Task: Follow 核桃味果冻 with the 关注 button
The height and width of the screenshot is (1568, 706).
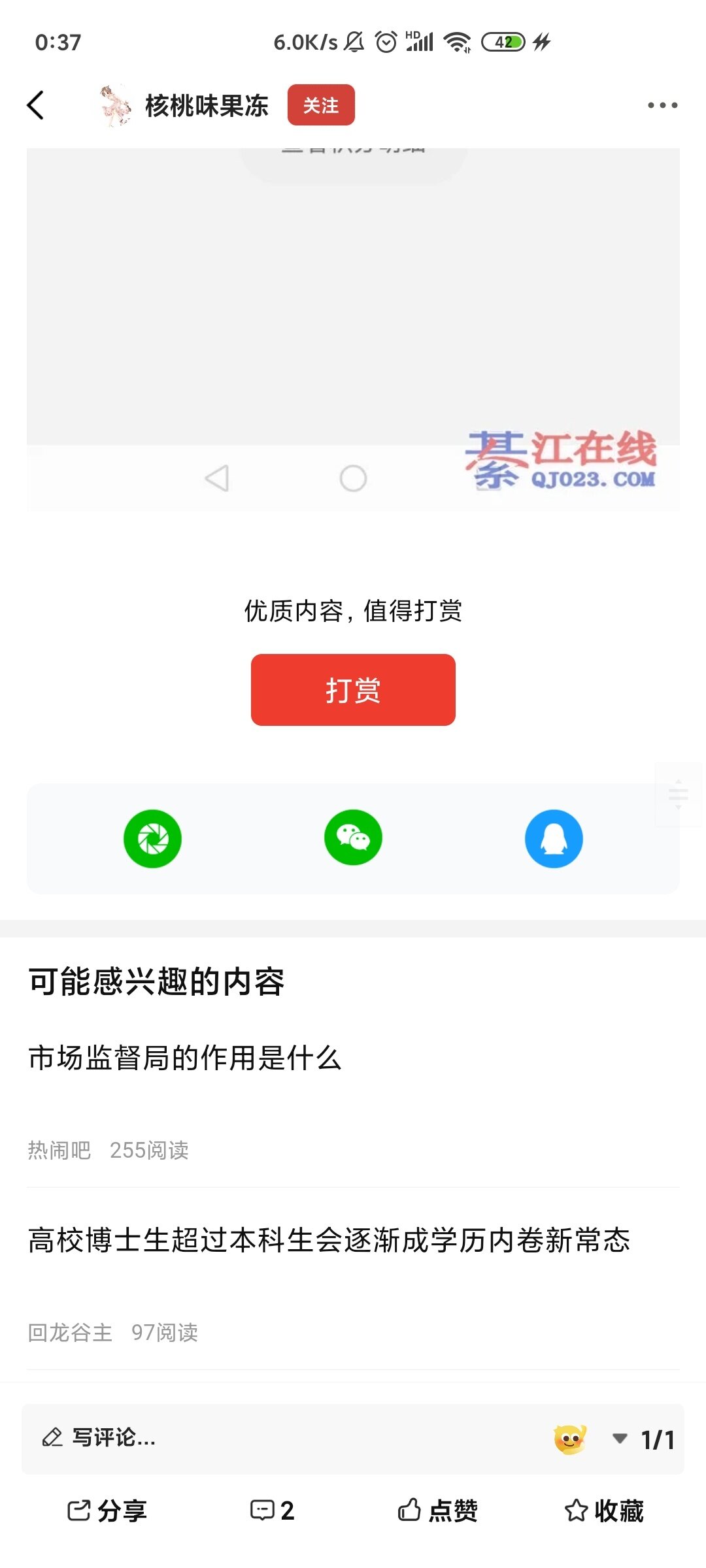Action: point(321,105)
